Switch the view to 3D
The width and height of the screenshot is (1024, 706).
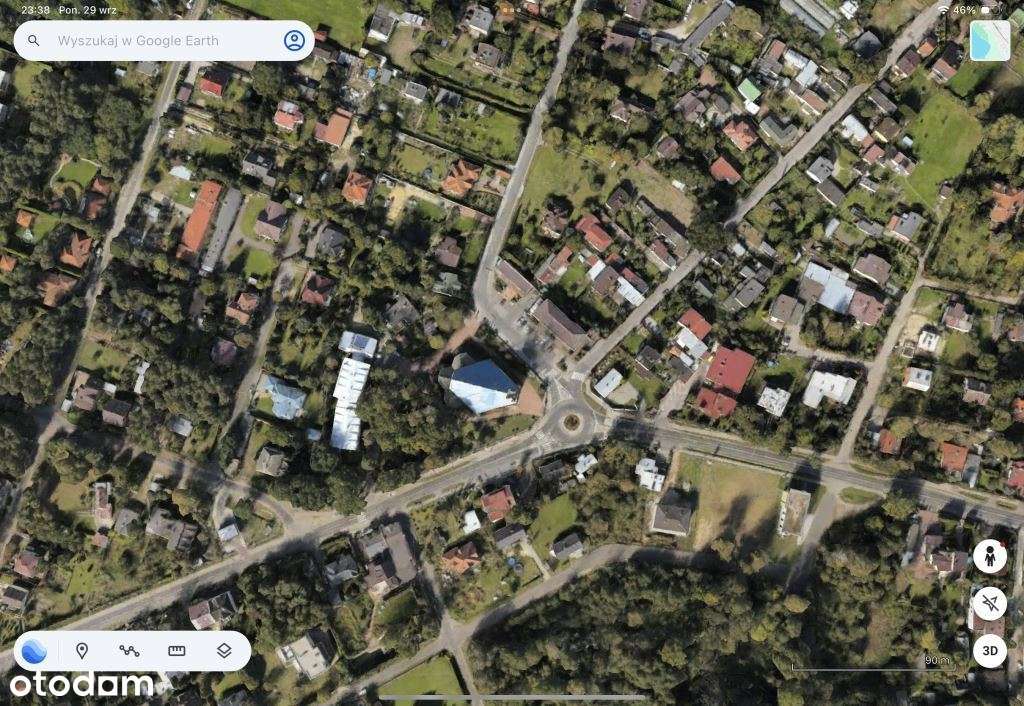click(x=989, y=651)
